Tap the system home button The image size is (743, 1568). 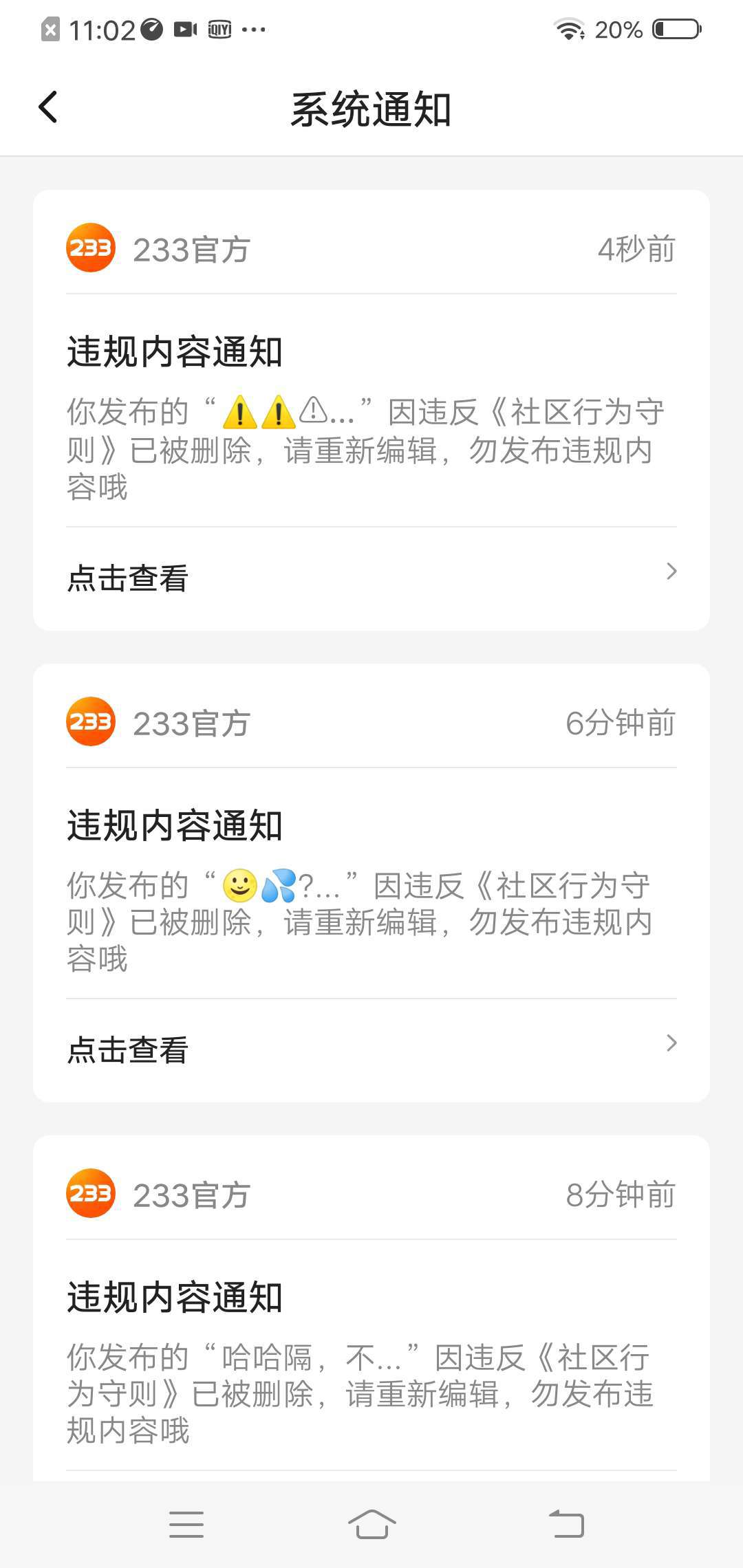(x=372, y=1524)
